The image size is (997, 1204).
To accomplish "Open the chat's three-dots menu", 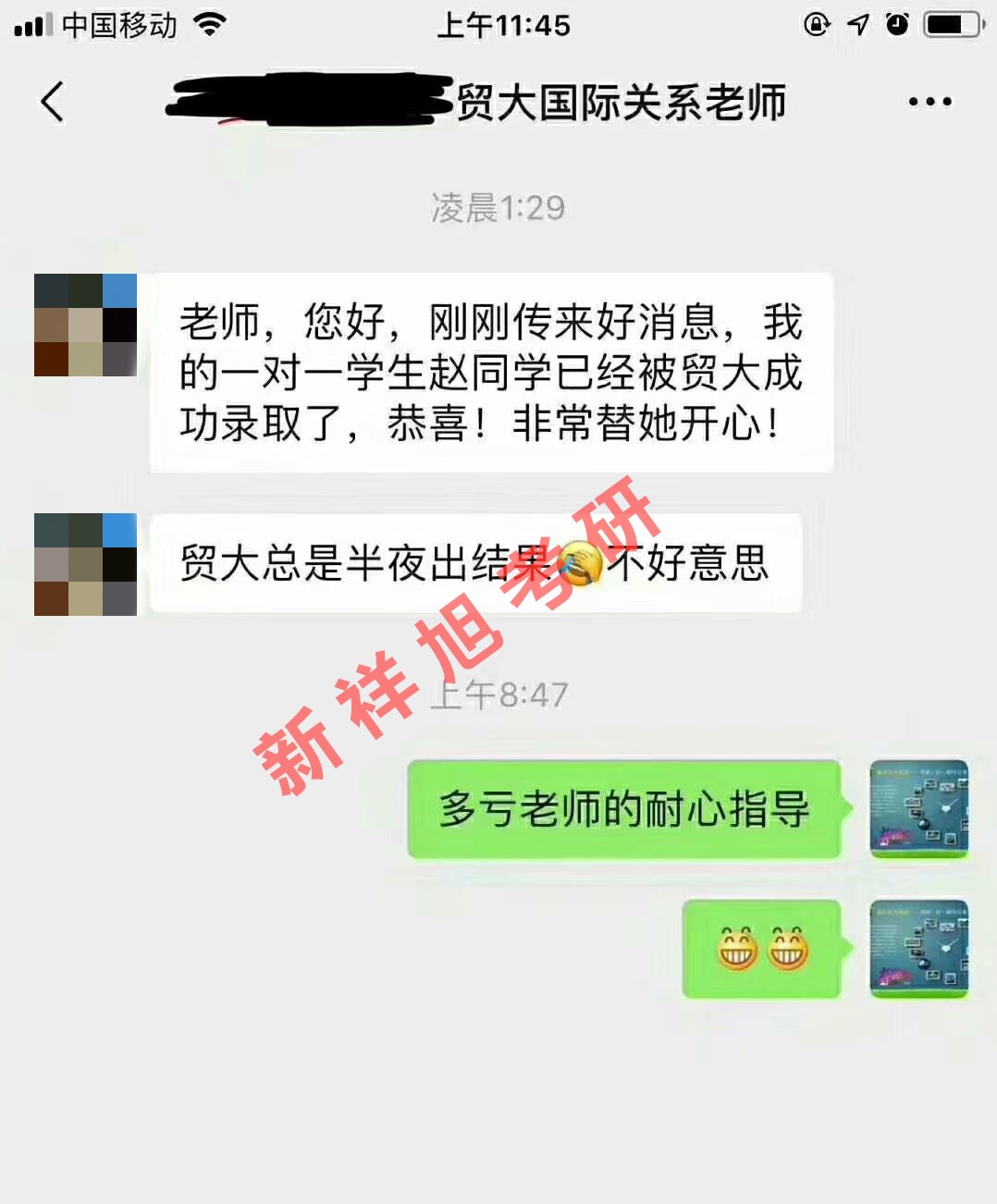I will (x=929, y=102).
